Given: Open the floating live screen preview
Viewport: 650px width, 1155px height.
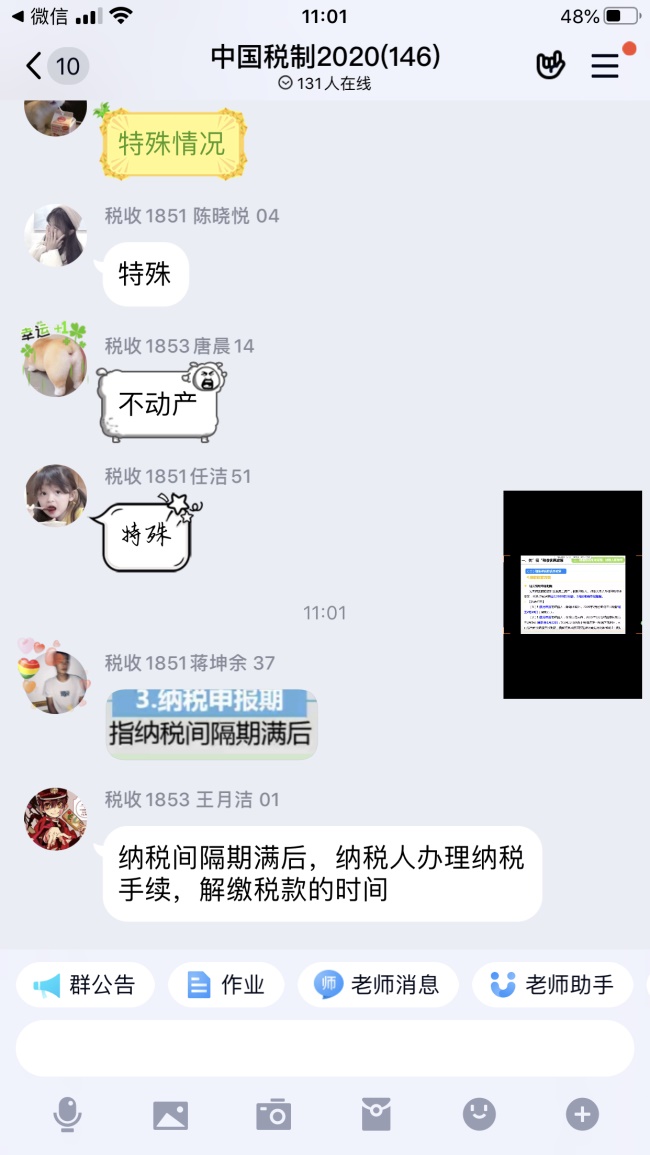Looking at the screenshot, I should (572, 594).
